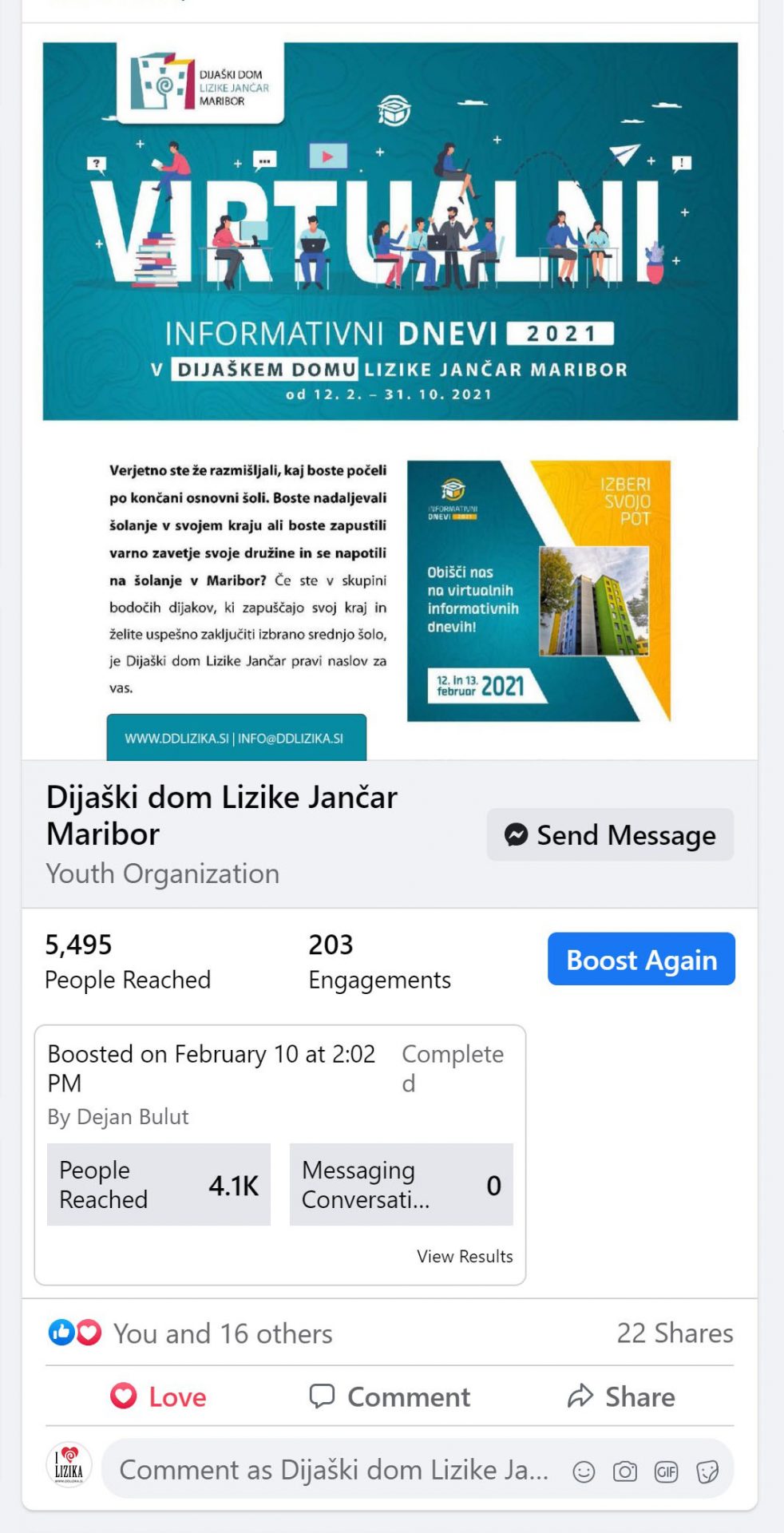Insert an emoji into the comment
Screen dimensions: 784x1533
pos(584,1472)
